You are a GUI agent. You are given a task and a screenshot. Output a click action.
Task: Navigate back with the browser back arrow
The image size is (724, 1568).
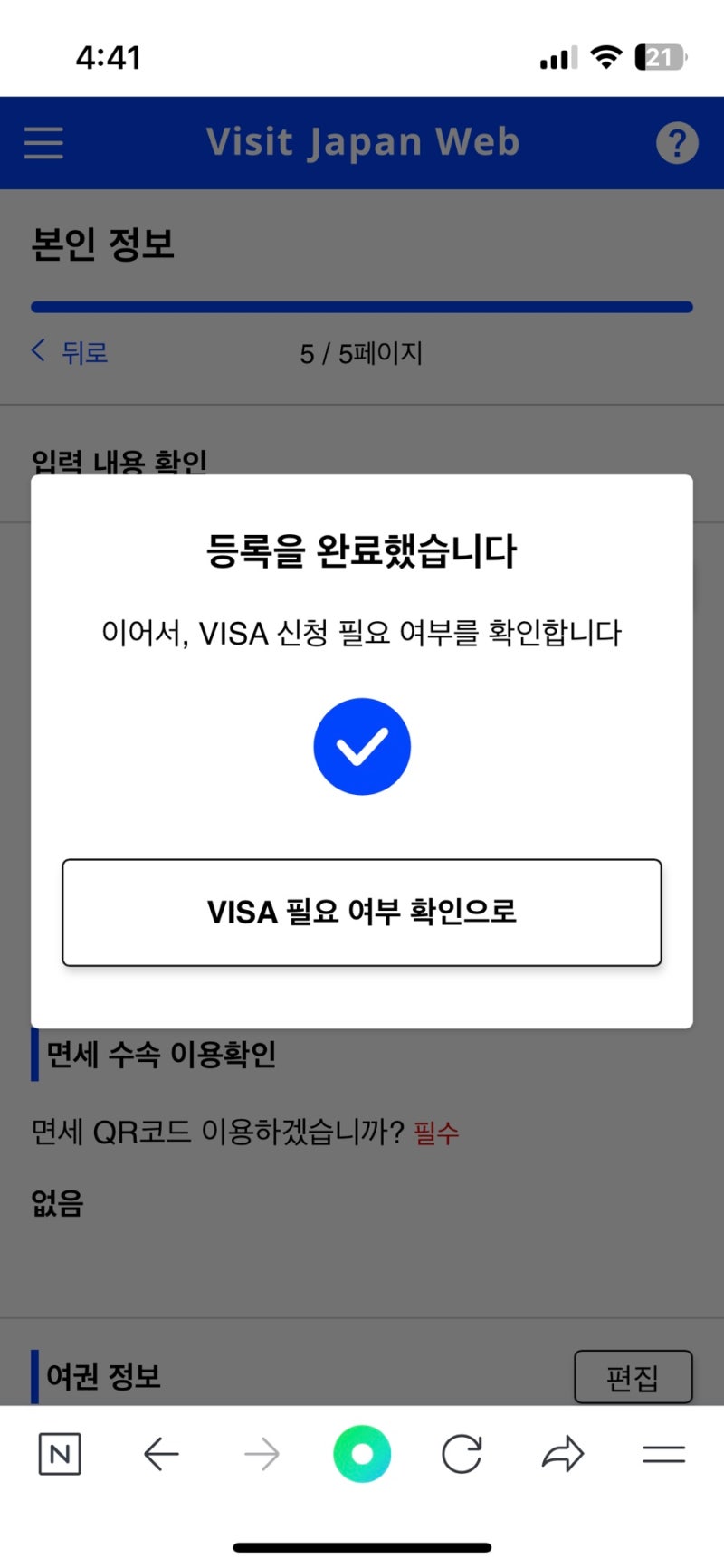pyautogui.click(x=161, y=1454)
